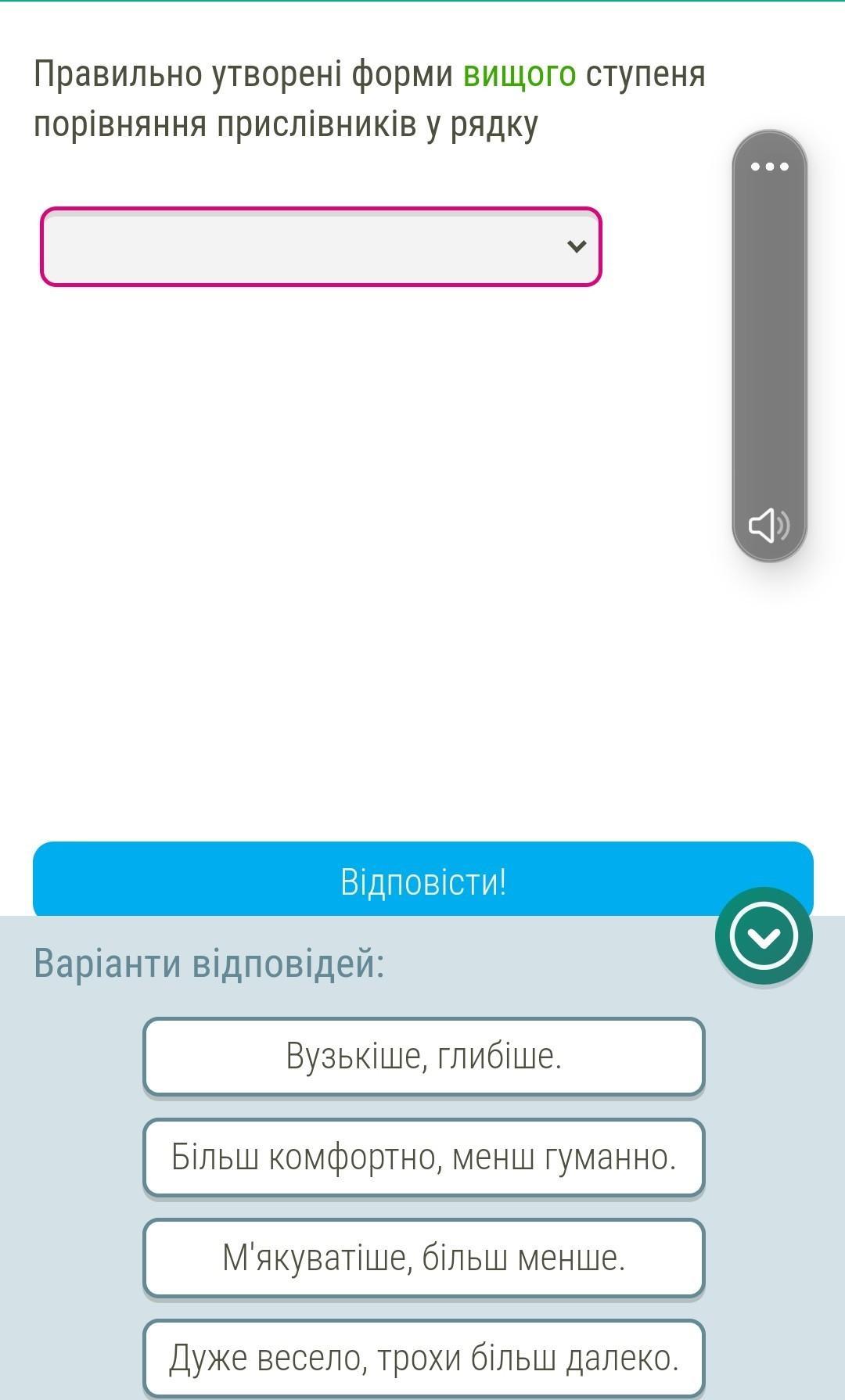Viewport: 845px width, 1400px height.
Task: Select answer Дуже весело, трохи більш далеко
Action: click(423, 1358)
